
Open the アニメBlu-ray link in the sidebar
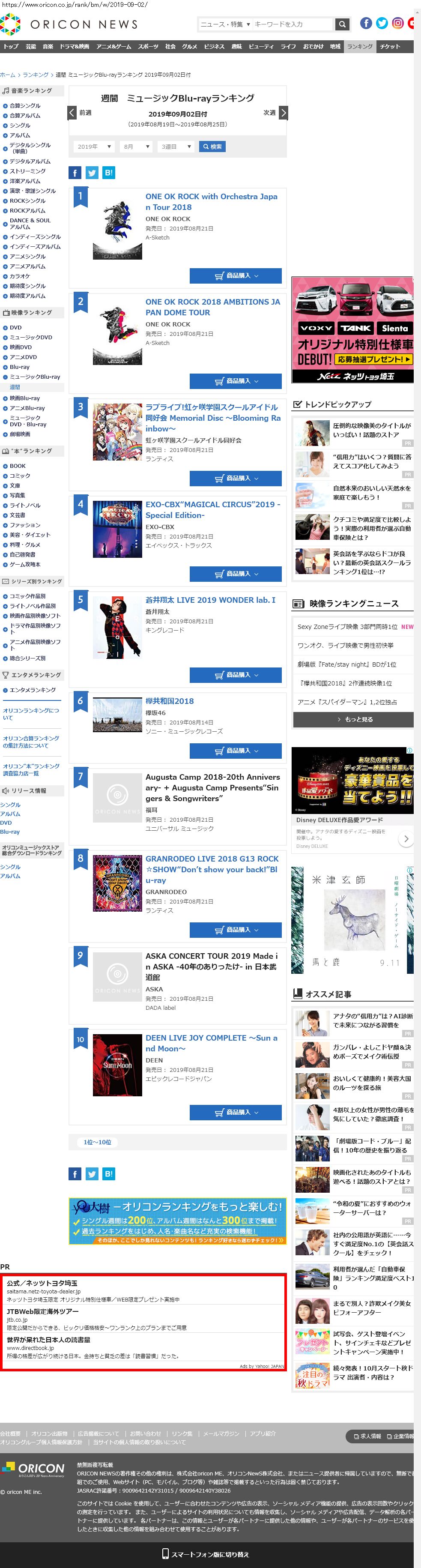coord(27,408)
